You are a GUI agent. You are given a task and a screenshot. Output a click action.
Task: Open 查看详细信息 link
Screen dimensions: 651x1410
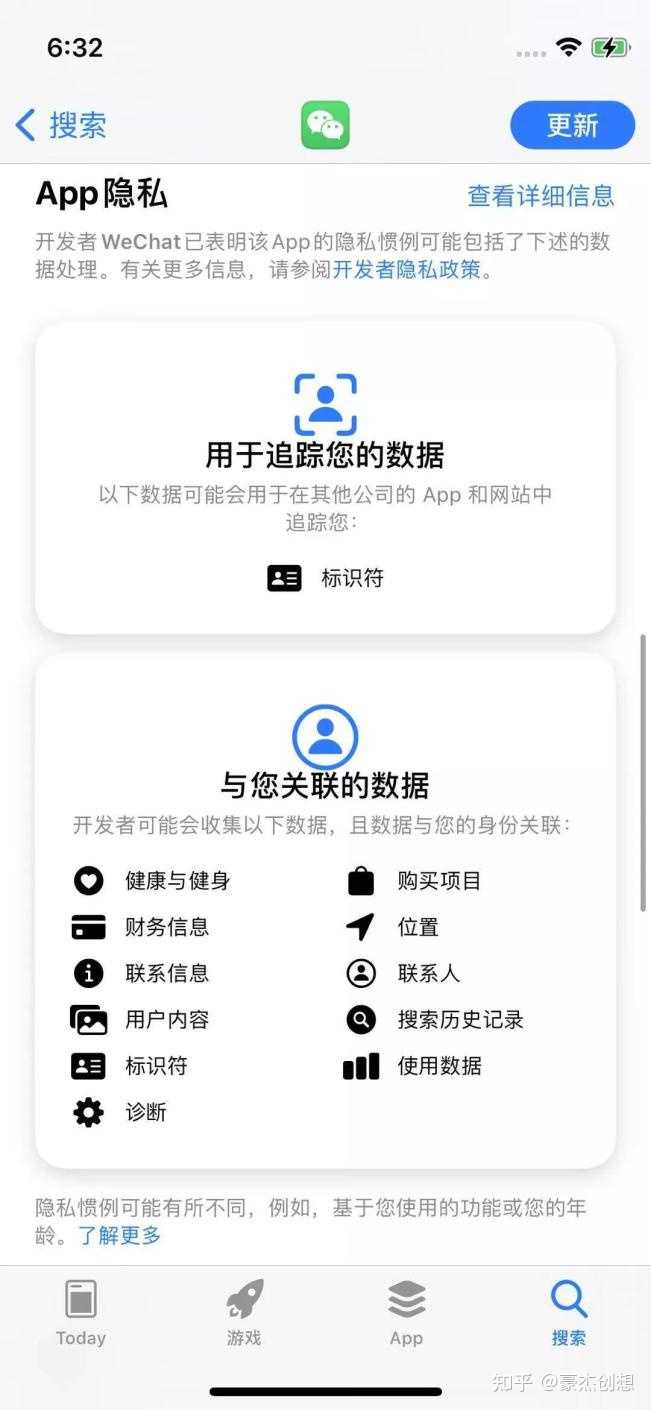coord(541,195)
